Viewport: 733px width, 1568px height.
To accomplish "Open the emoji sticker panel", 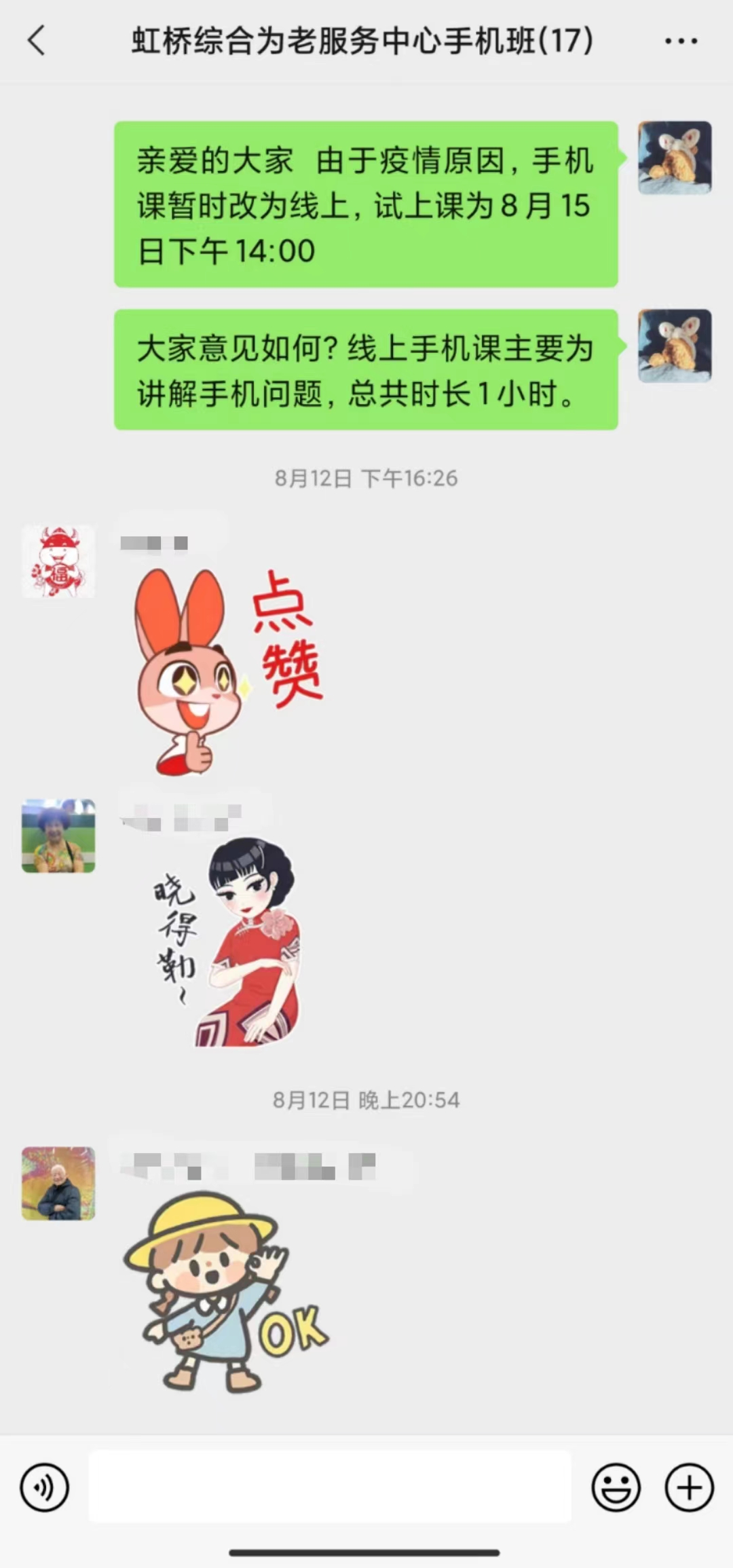I will coord(616,1487).
